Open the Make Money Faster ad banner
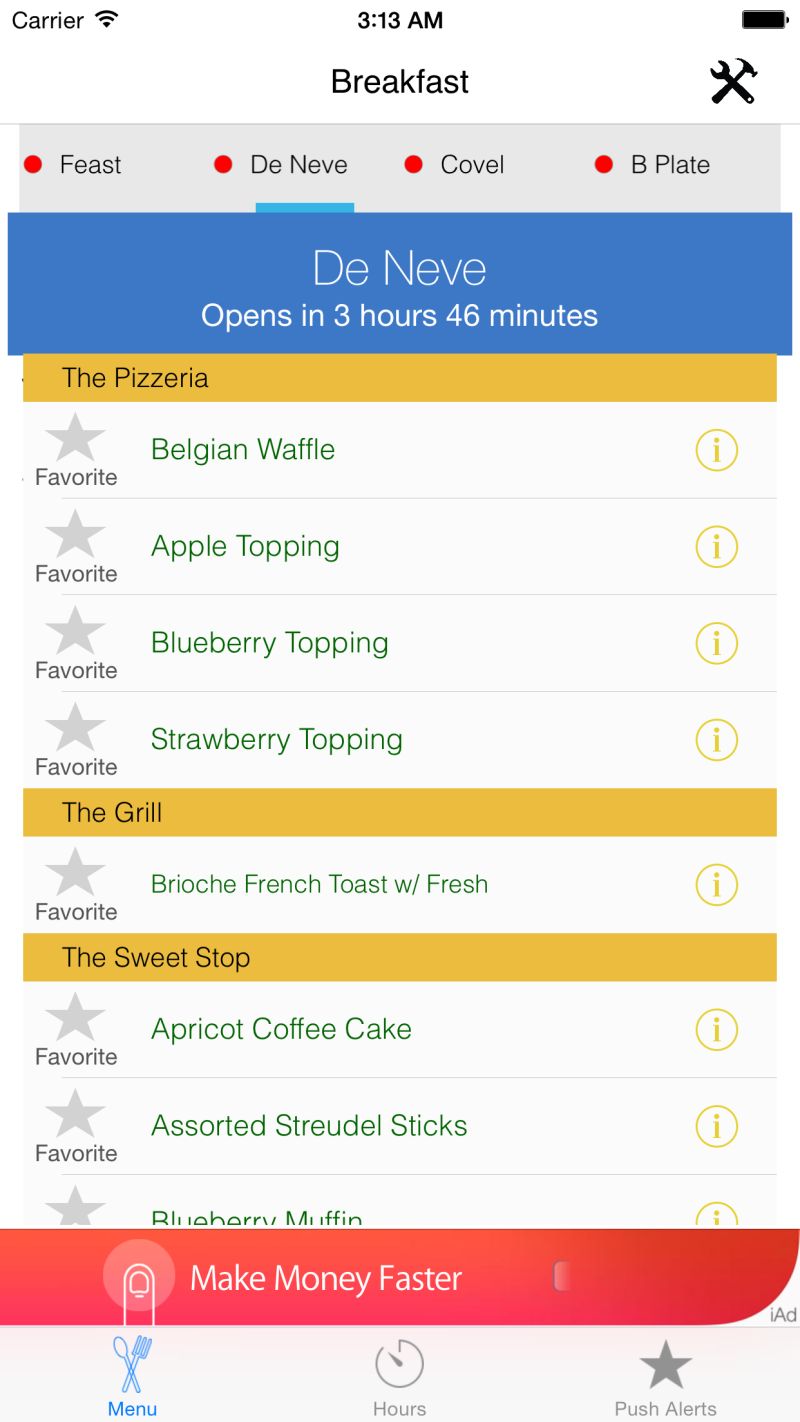This screenshot has width=800, height=1422. click(x=326, y=1277)
